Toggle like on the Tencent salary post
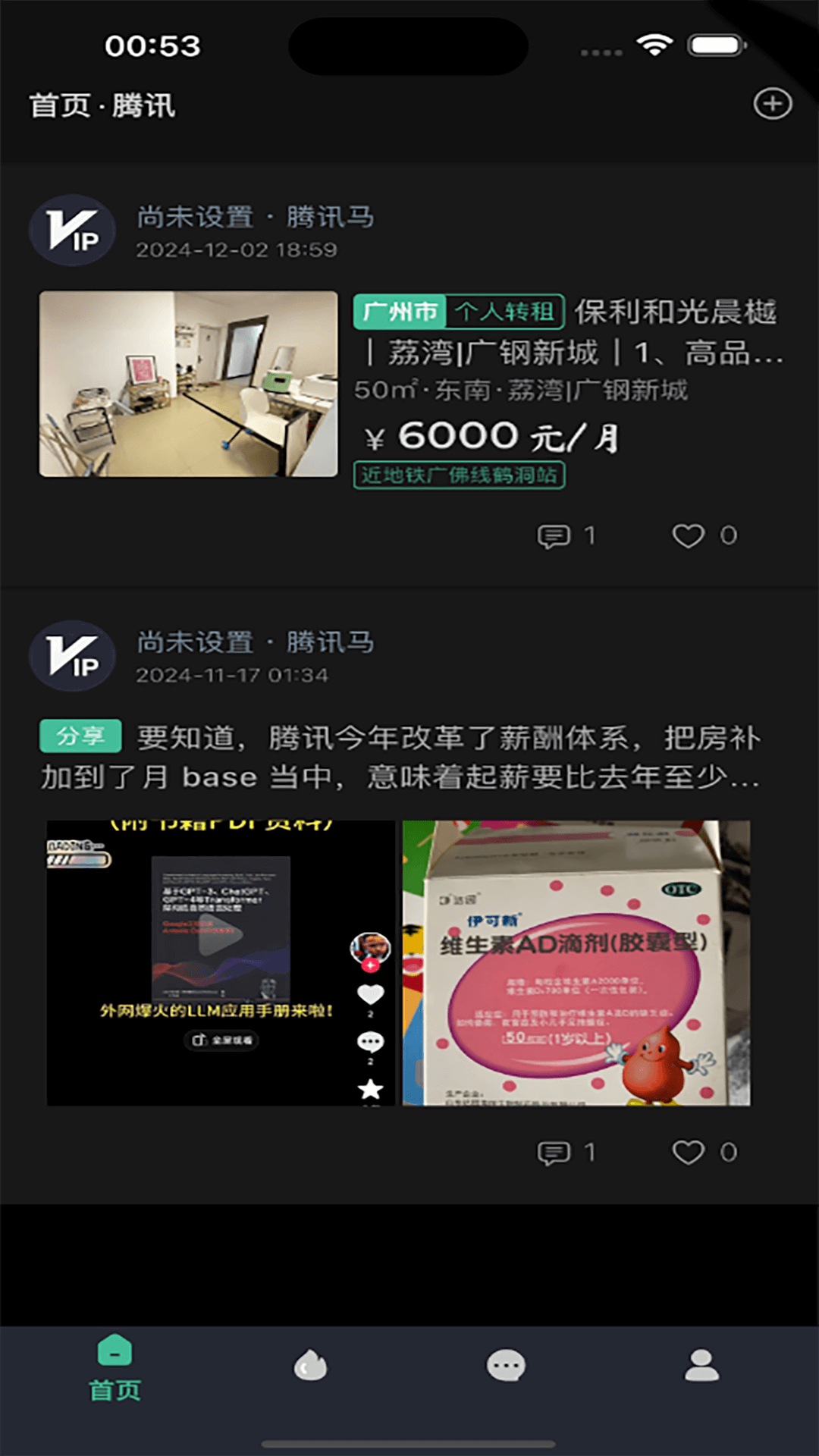This screenshot has height=1456, width=819. [689, 1151]
